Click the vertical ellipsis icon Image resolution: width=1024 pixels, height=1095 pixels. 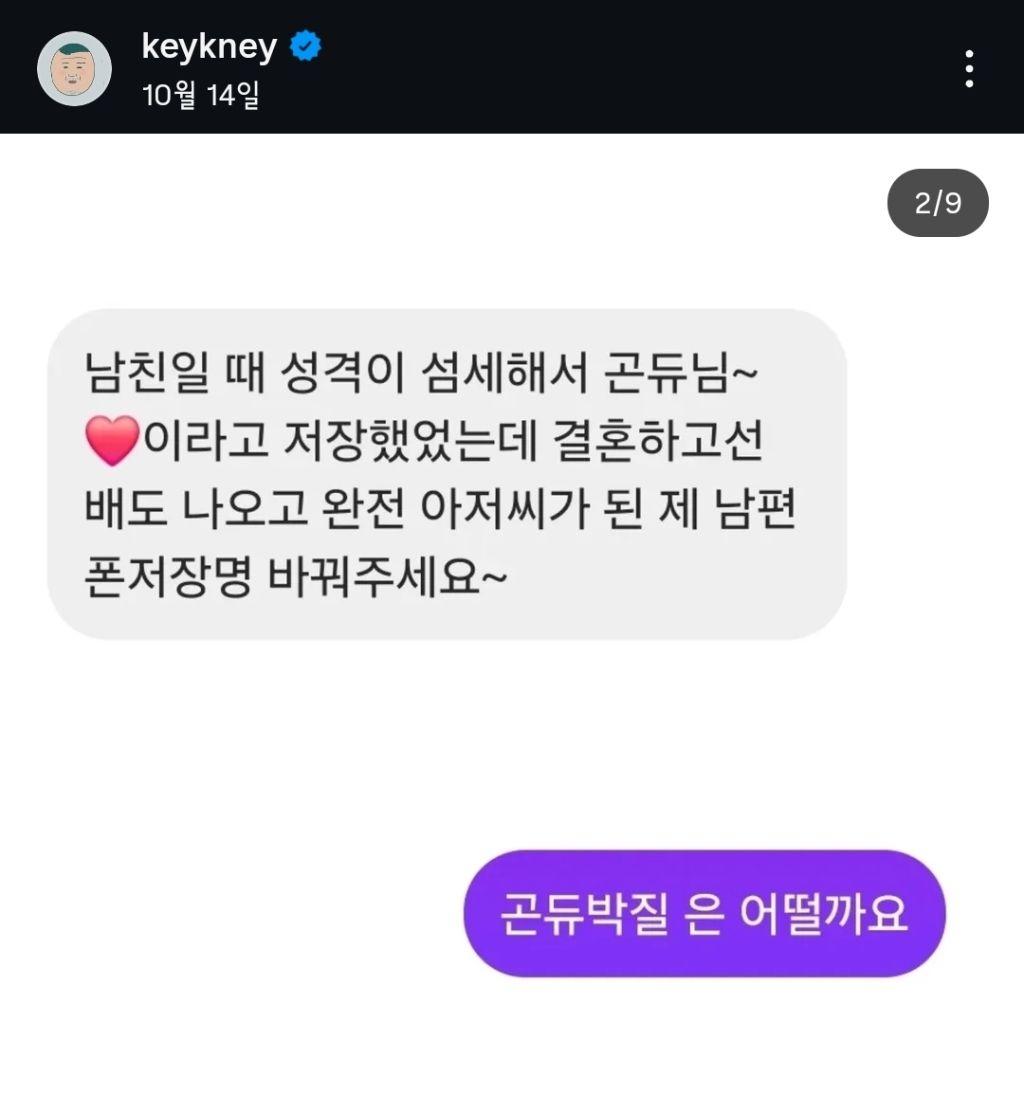[x=969, y=67]
